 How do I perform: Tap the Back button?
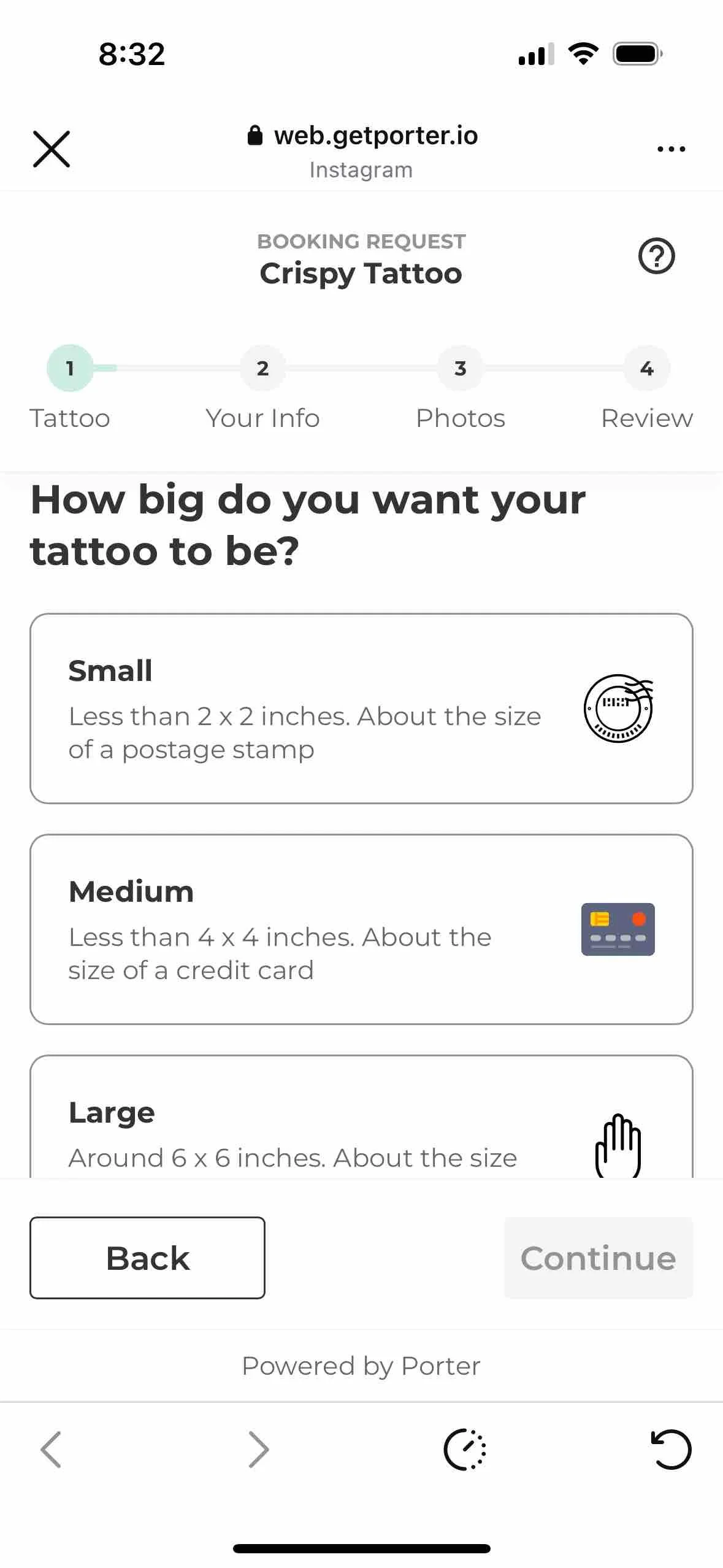[x=147, y=1258]
